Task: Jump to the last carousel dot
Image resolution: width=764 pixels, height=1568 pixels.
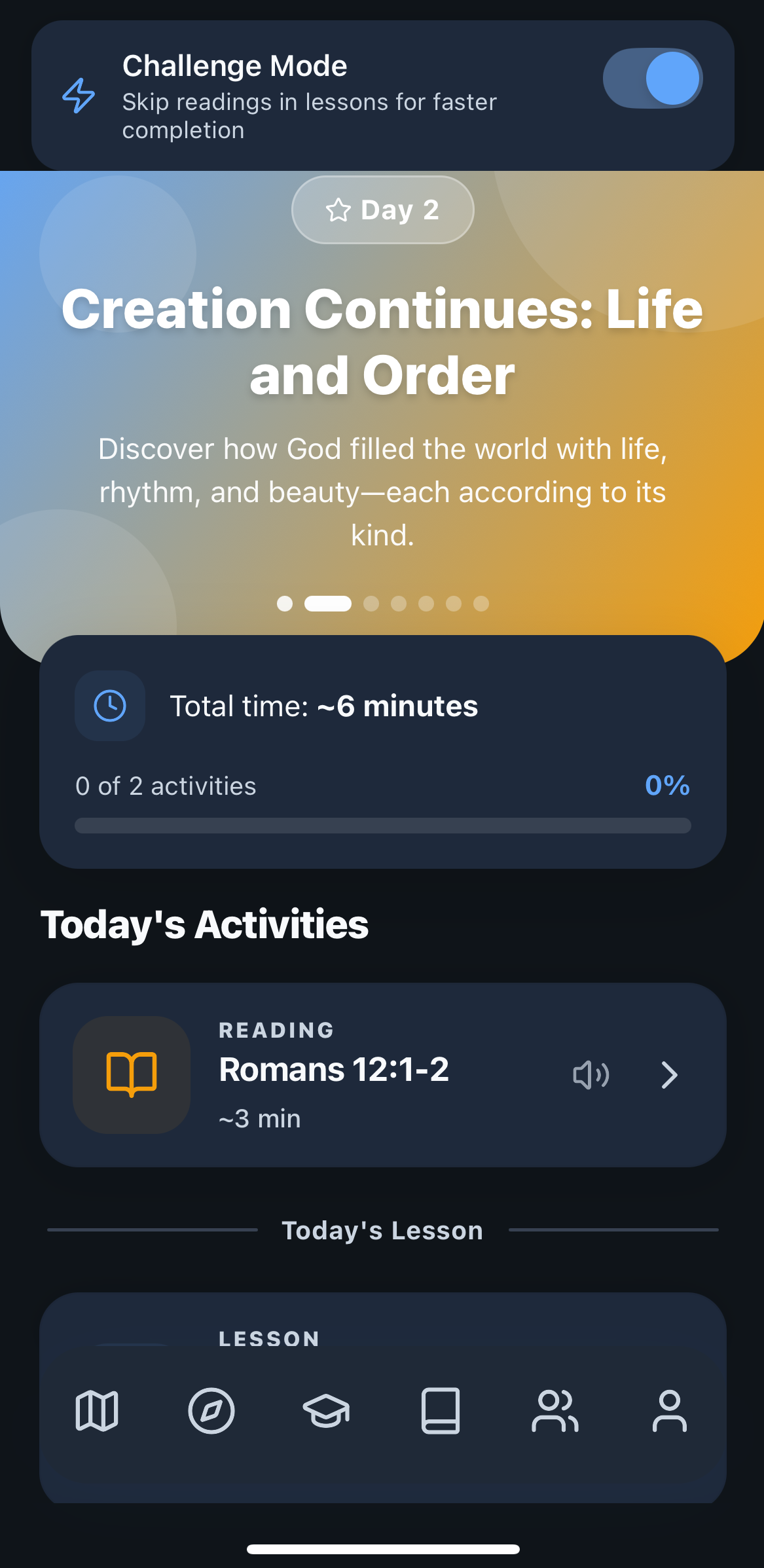Action: 480,604
